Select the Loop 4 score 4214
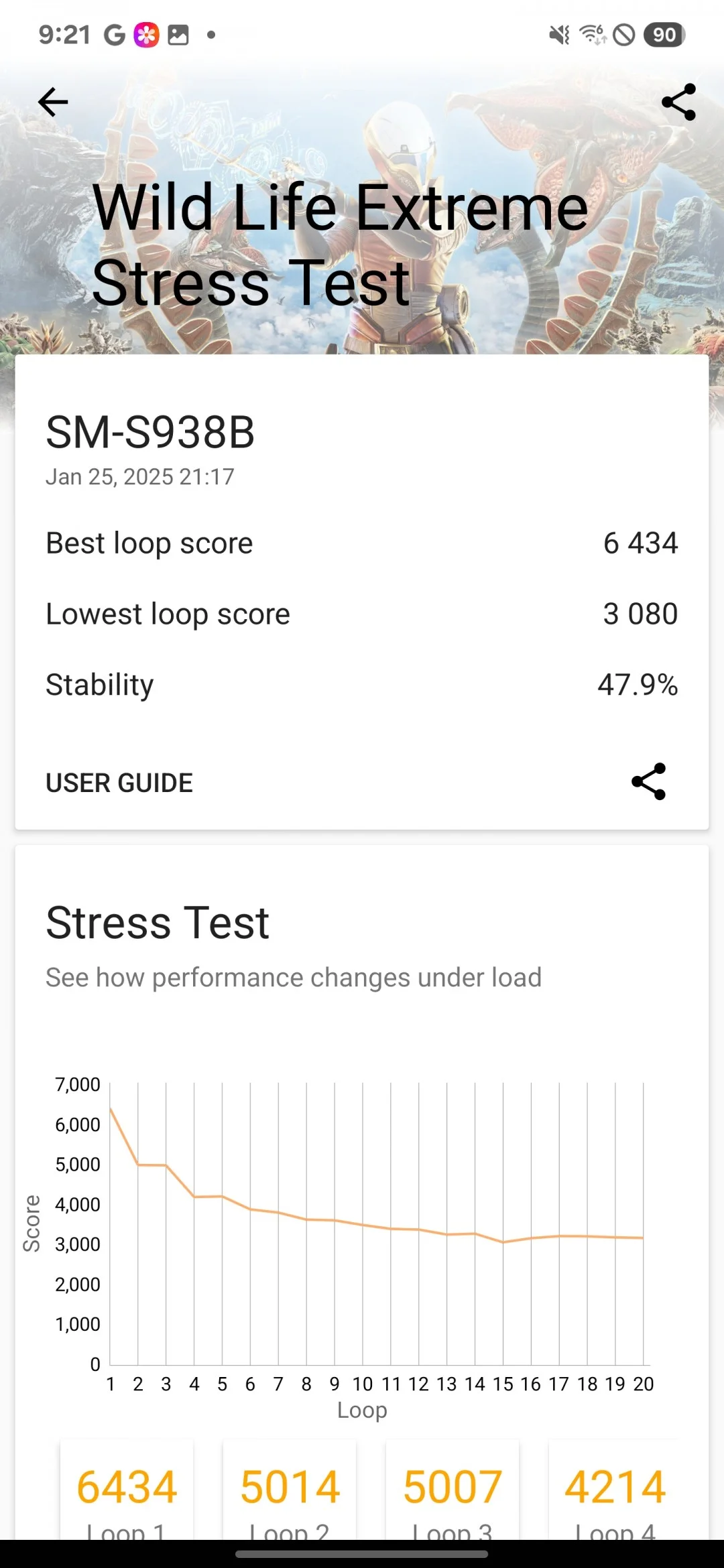724x1568 pixels. tap(615, 1486)
